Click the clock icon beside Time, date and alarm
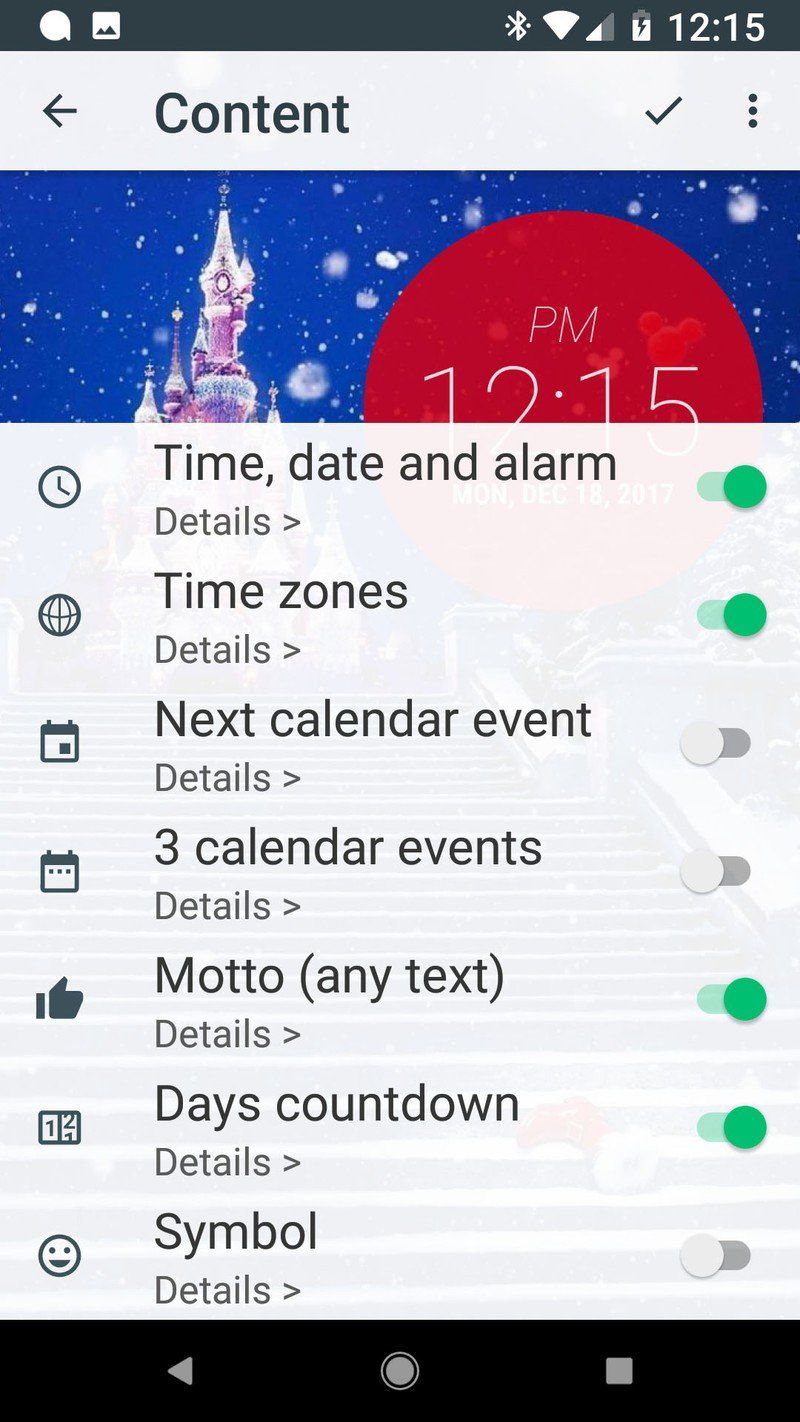Screen dimensions: 800x1422 tap(58, 489)
